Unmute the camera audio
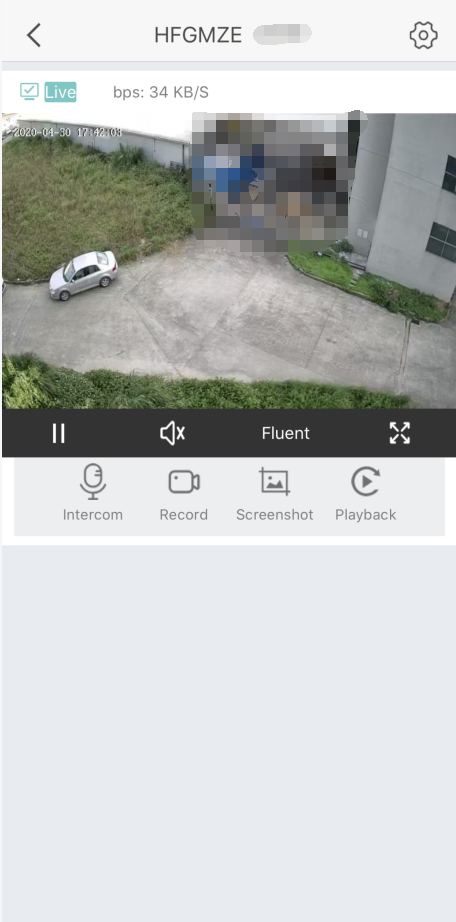This screenshot has height=922, width=456. click(172, 433)
